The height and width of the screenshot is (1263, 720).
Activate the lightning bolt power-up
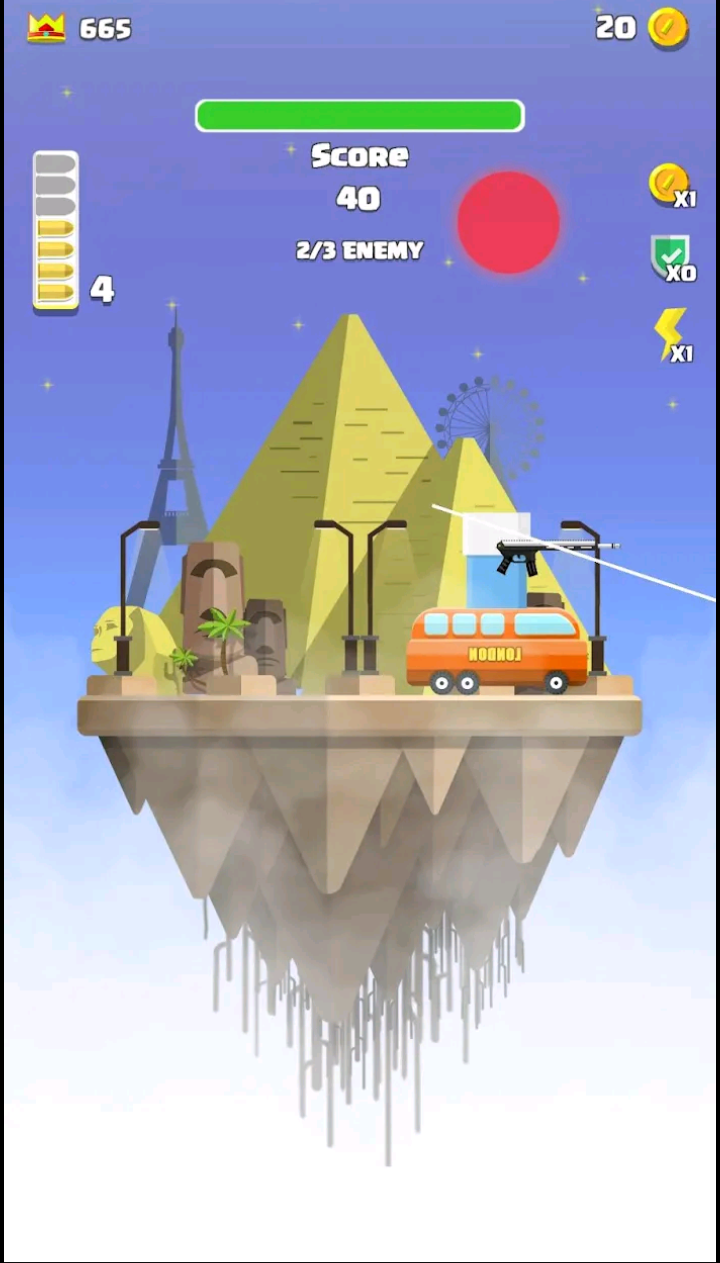[x=670, y=334]
